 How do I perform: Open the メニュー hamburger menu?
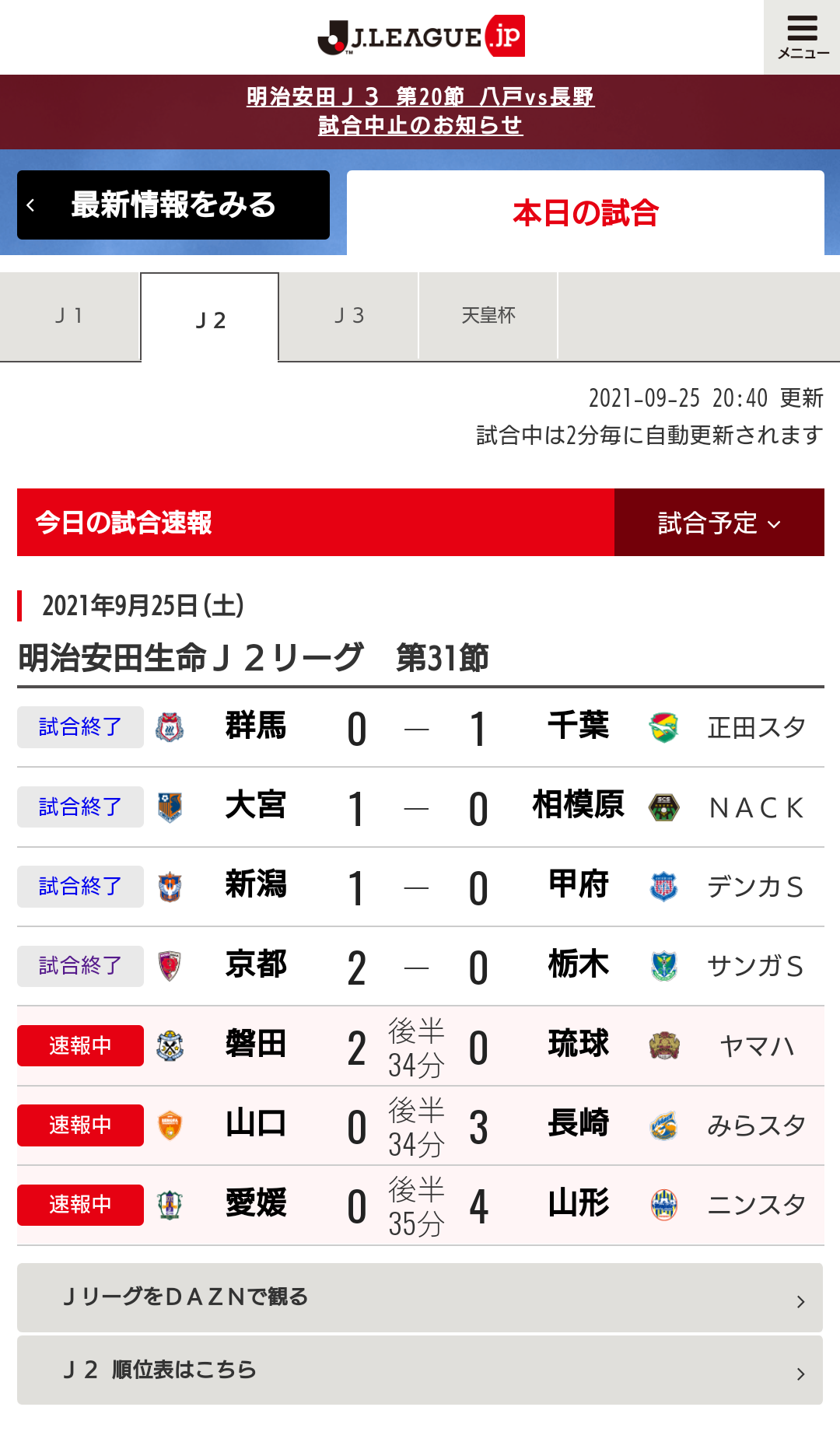click(802, 37)
